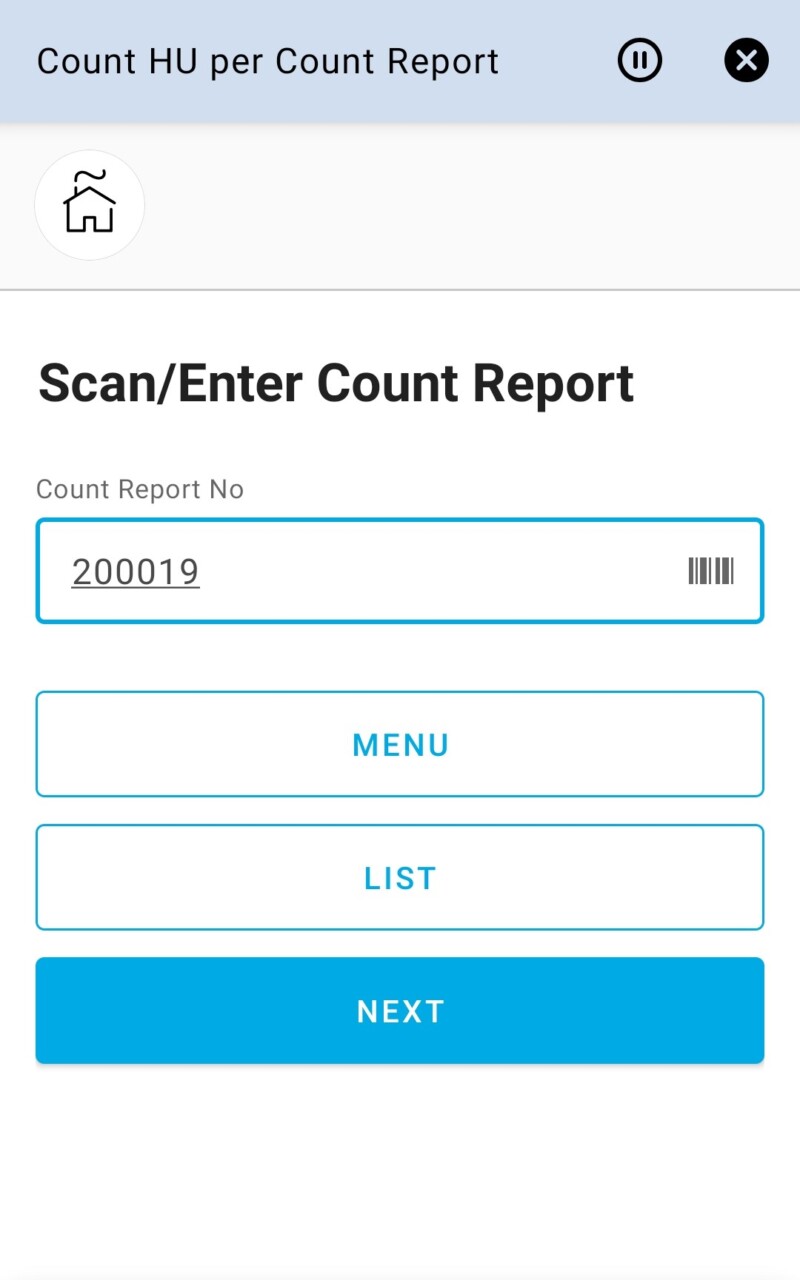Continue with the NEXT button
This screenshot has height=1280, width=800.
pyautogui.click(x=400, y=1010)
